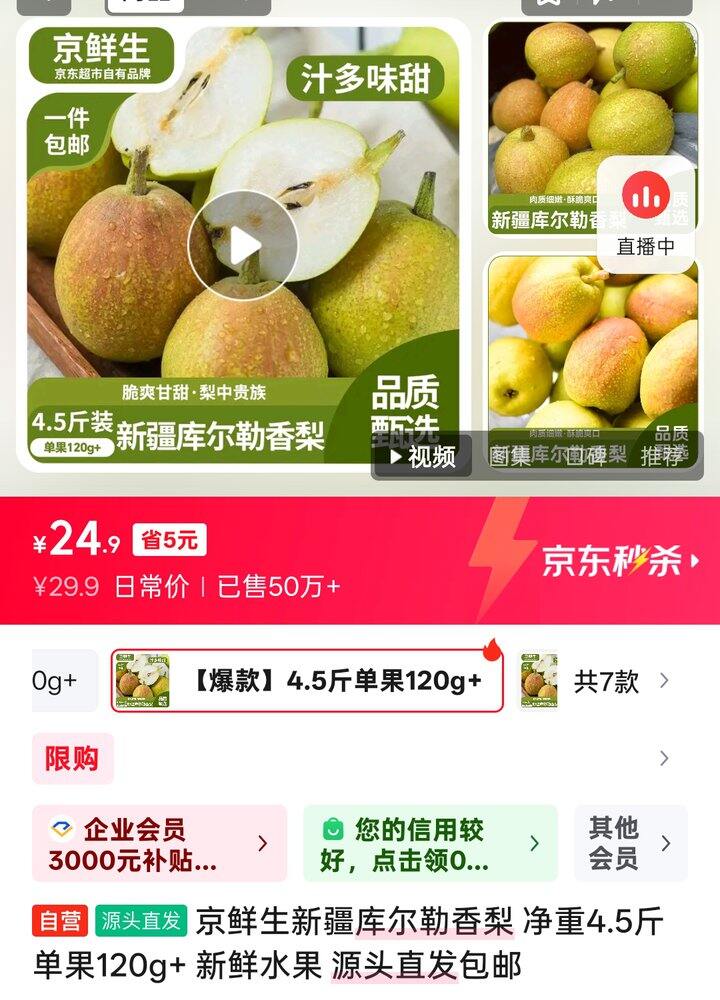
Task: Switch to the 推荐 tab
Action: pos(661,456)
